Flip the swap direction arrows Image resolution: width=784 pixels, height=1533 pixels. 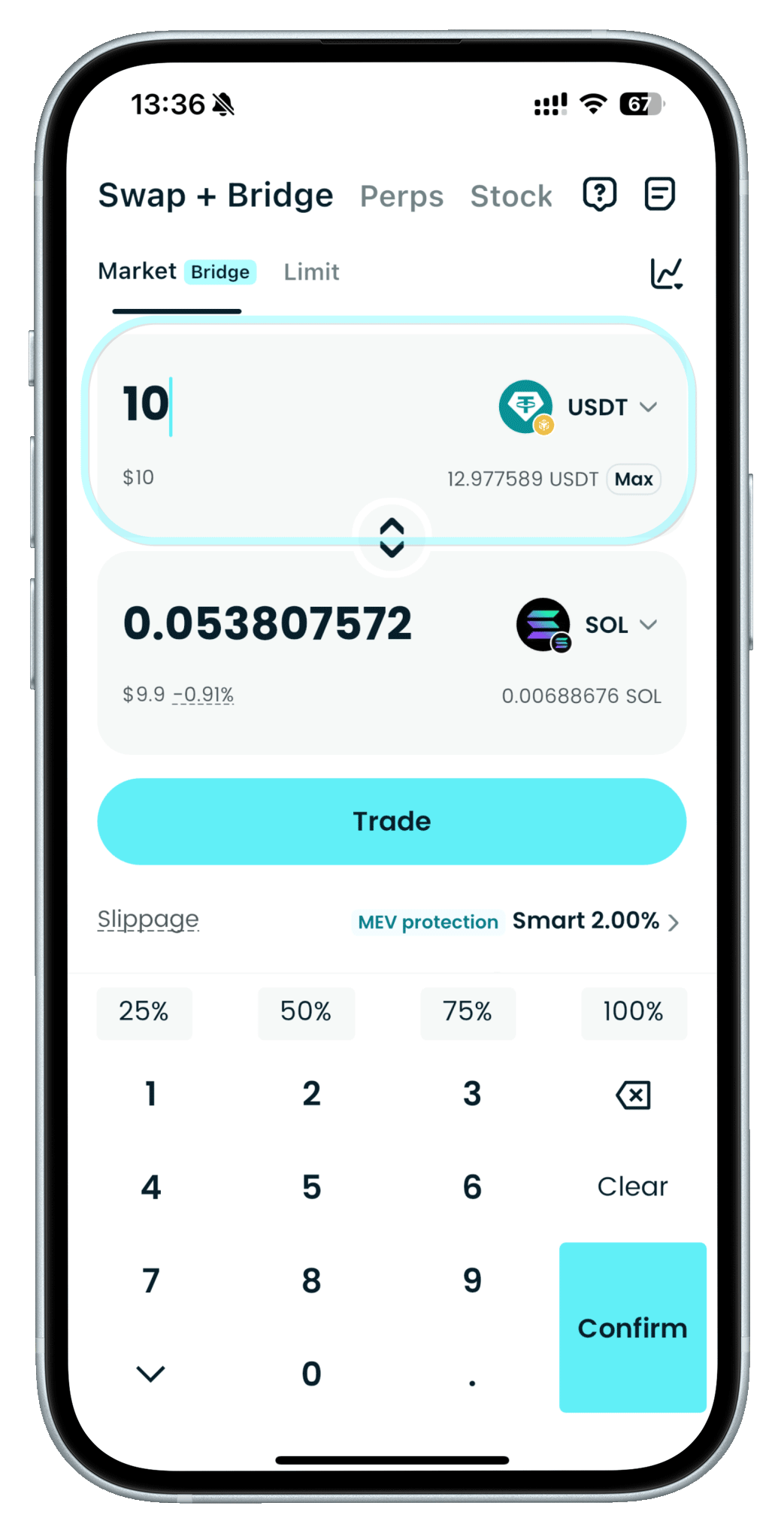(392, 538)
